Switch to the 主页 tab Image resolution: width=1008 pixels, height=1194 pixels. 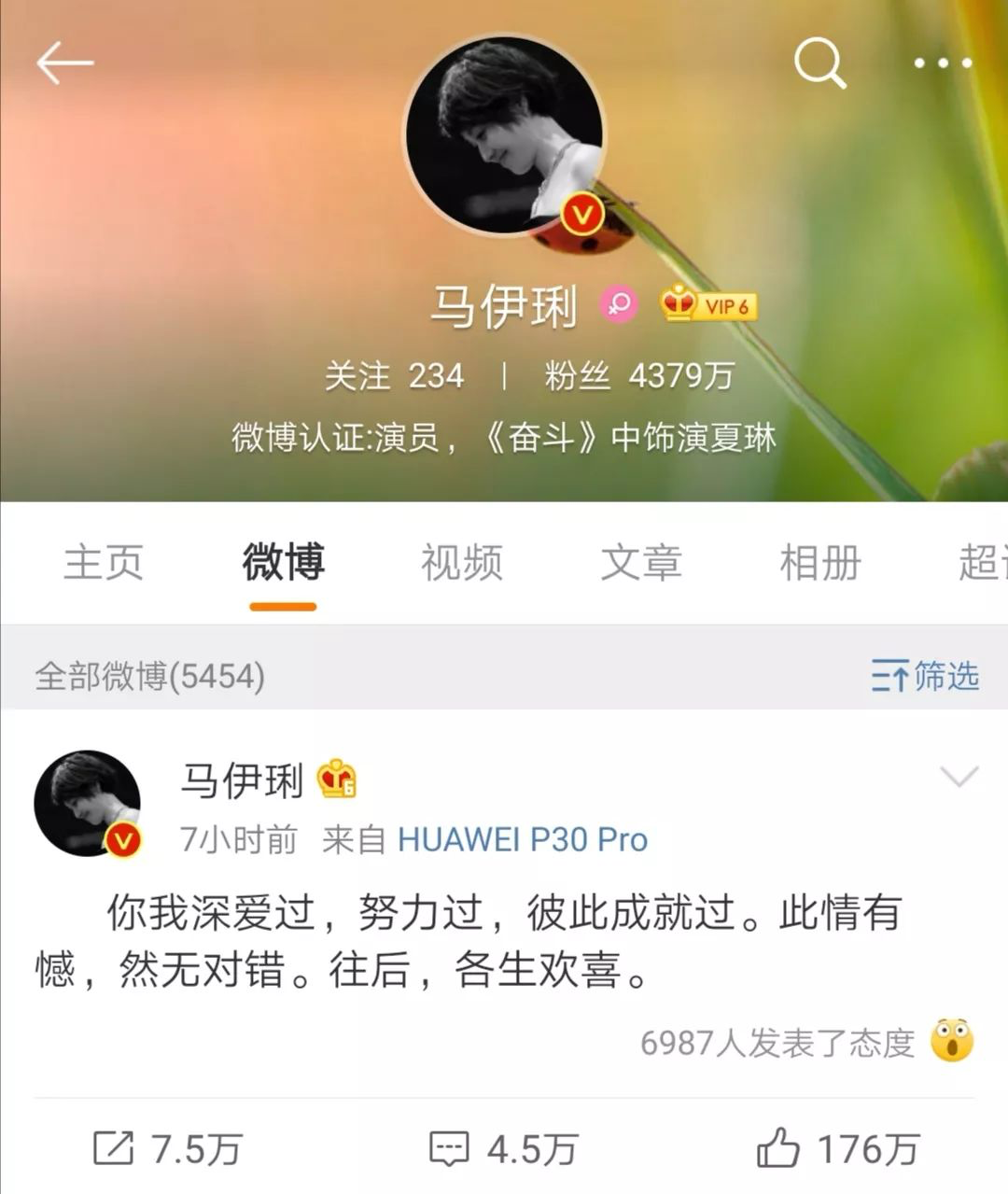pos(103,563)
